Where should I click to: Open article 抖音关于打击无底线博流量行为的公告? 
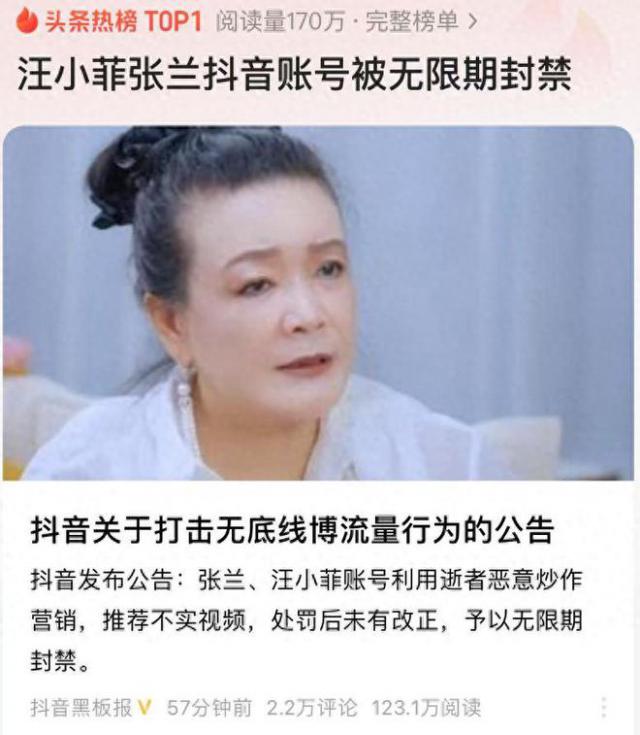pyautogui.click(x=291, y=530)
